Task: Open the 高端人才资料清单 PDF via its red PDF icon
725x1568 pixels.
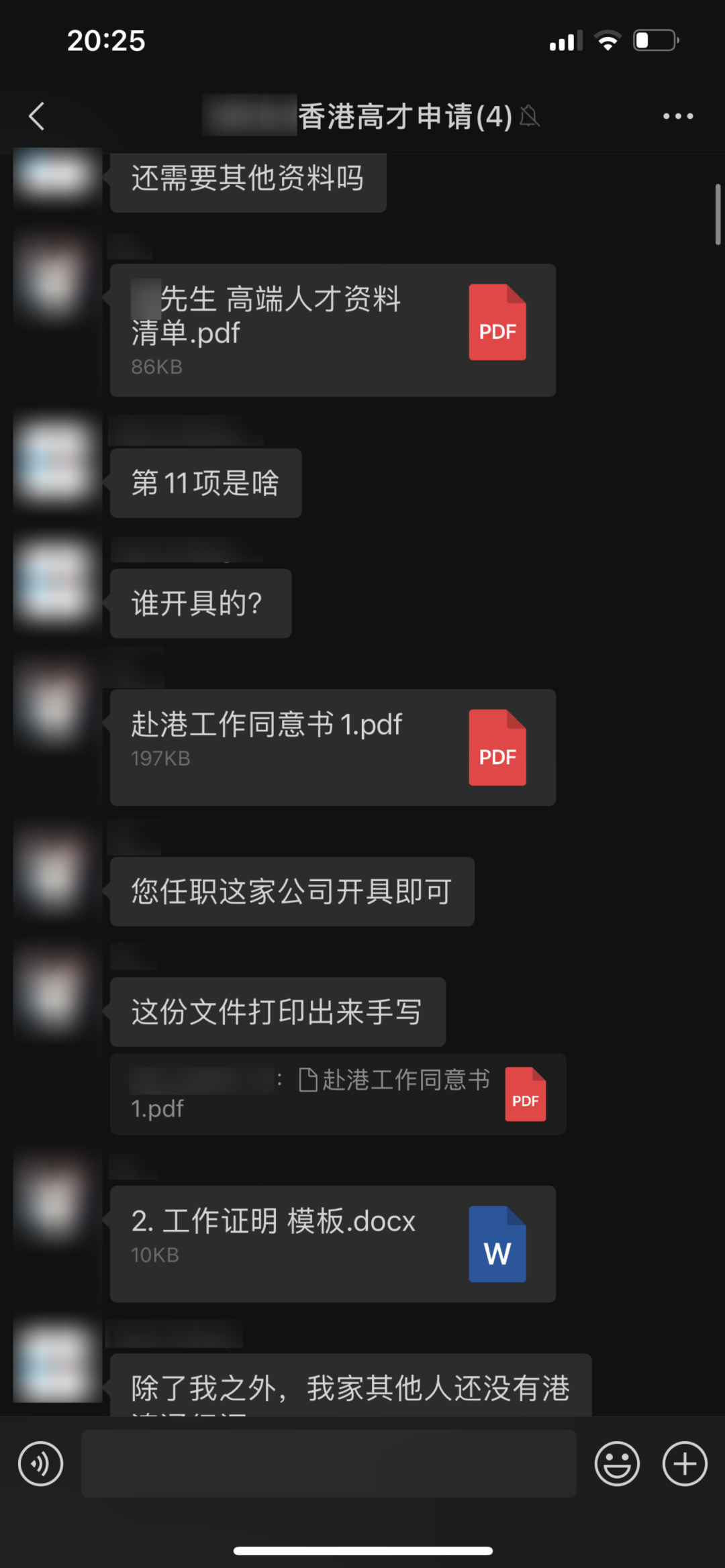Action: click(x=497, y=322)
